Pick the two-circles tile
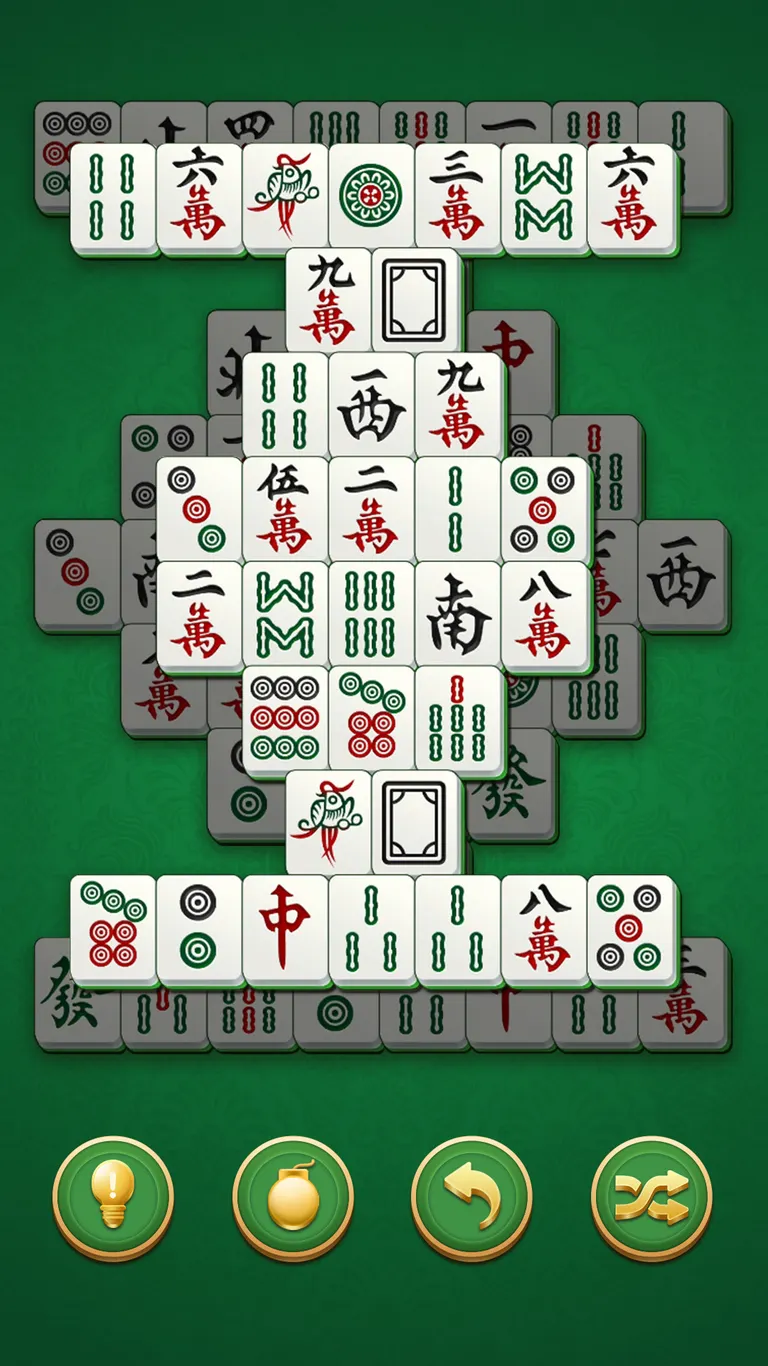 click(x=199, y=927)
